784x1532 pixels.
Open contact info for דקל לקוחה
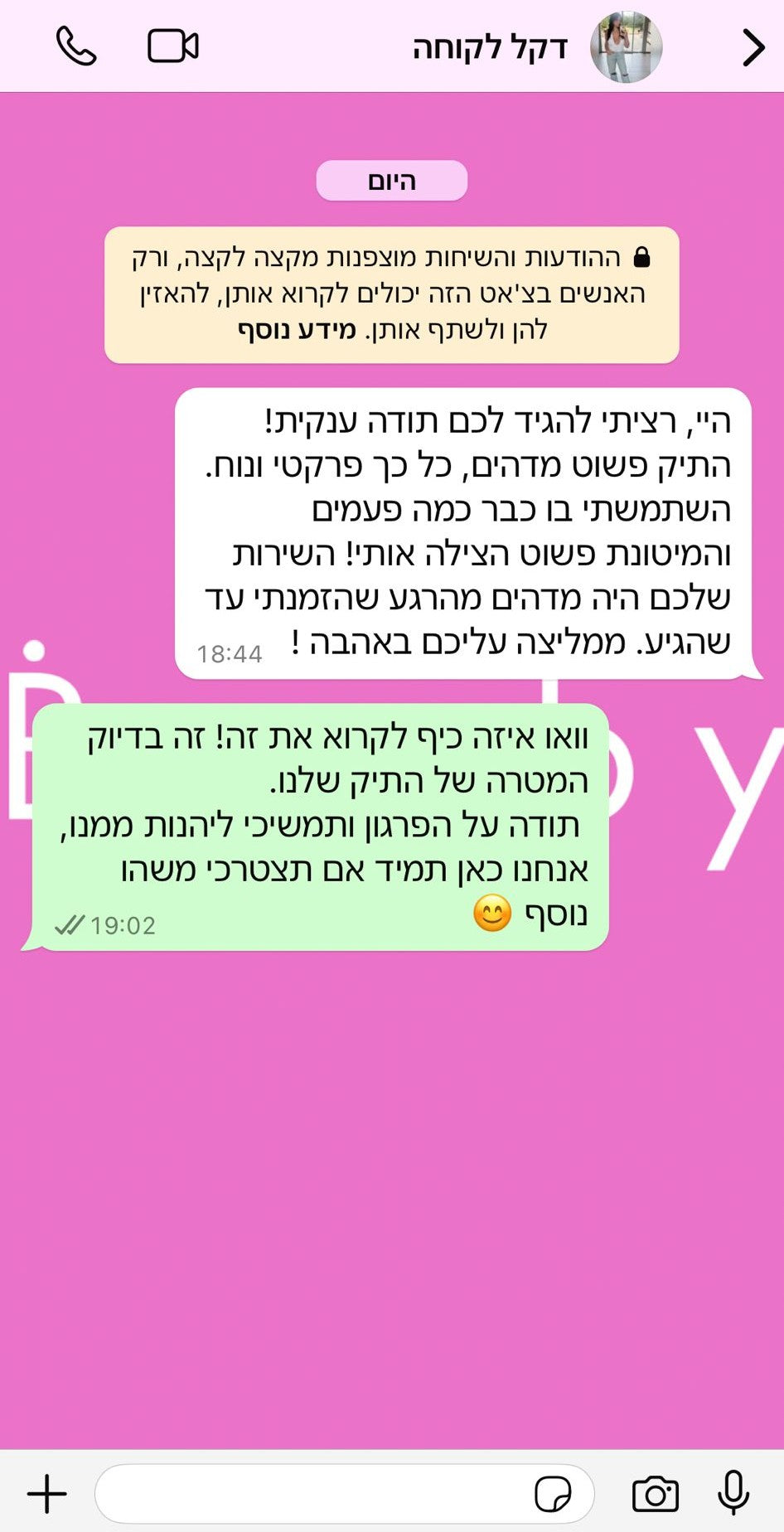[x=489, y=48]
